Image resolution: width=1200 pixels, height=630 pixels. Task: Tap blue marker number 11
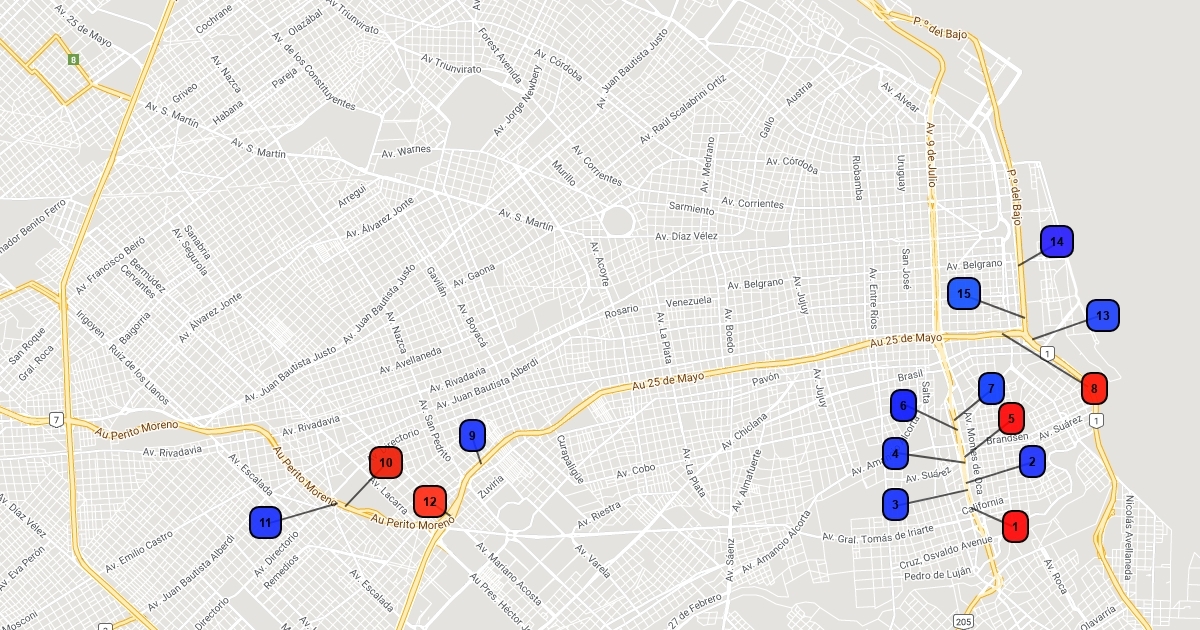265,522
